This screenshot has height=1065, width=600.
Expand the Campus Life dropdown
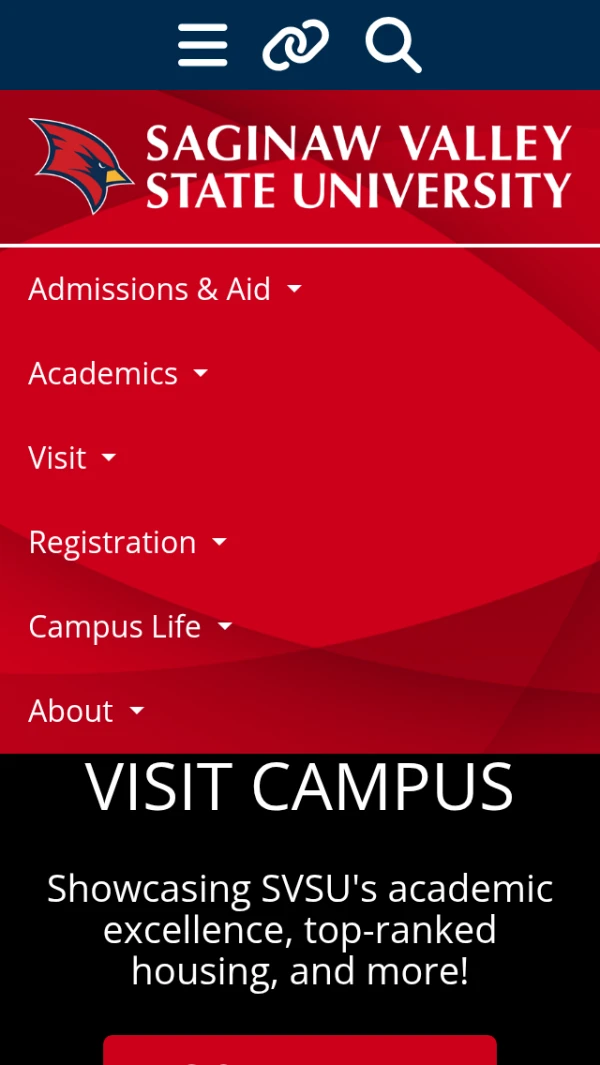click(x=130, y=627)
